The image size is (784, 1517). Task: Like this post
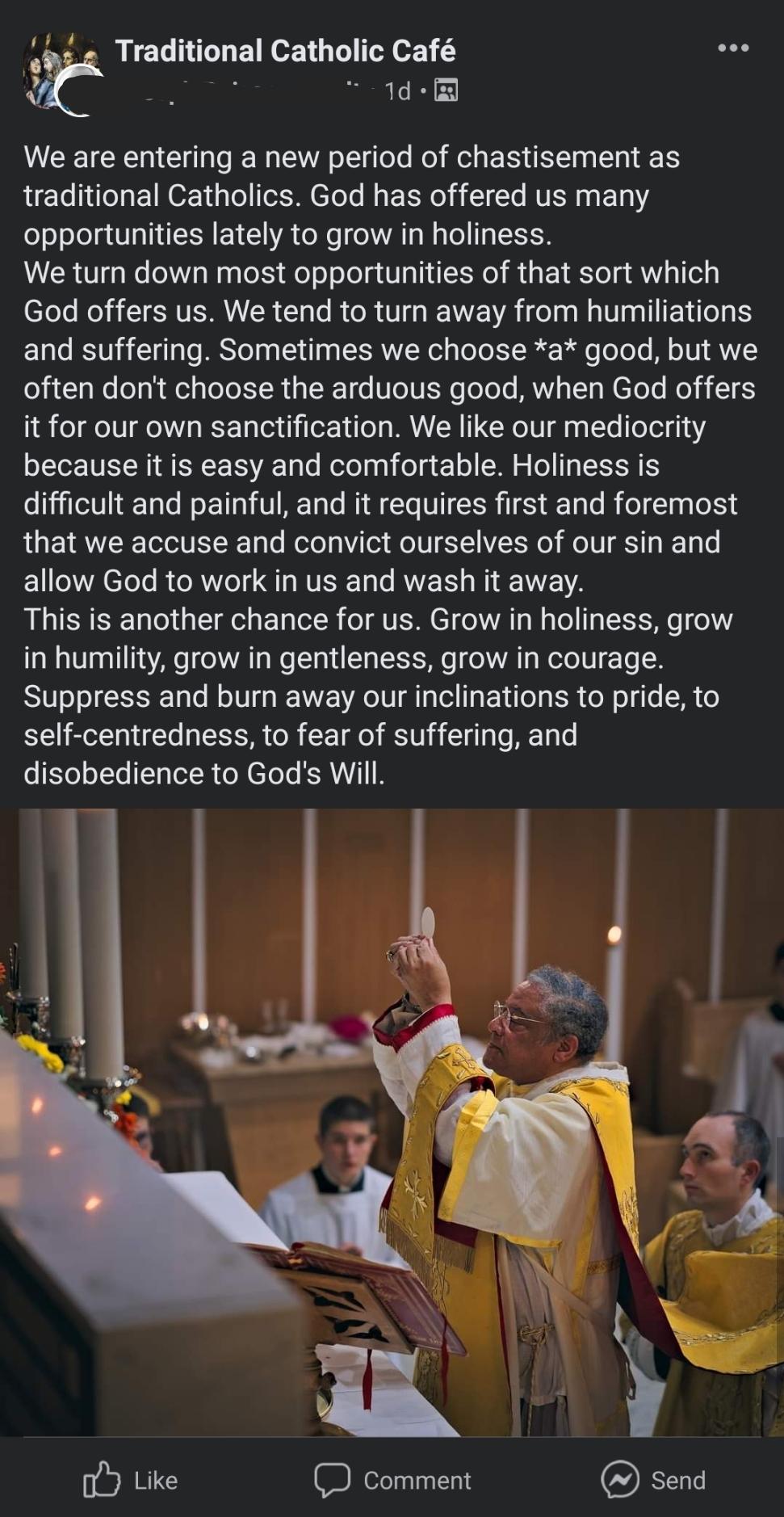tap(131, 1480)
